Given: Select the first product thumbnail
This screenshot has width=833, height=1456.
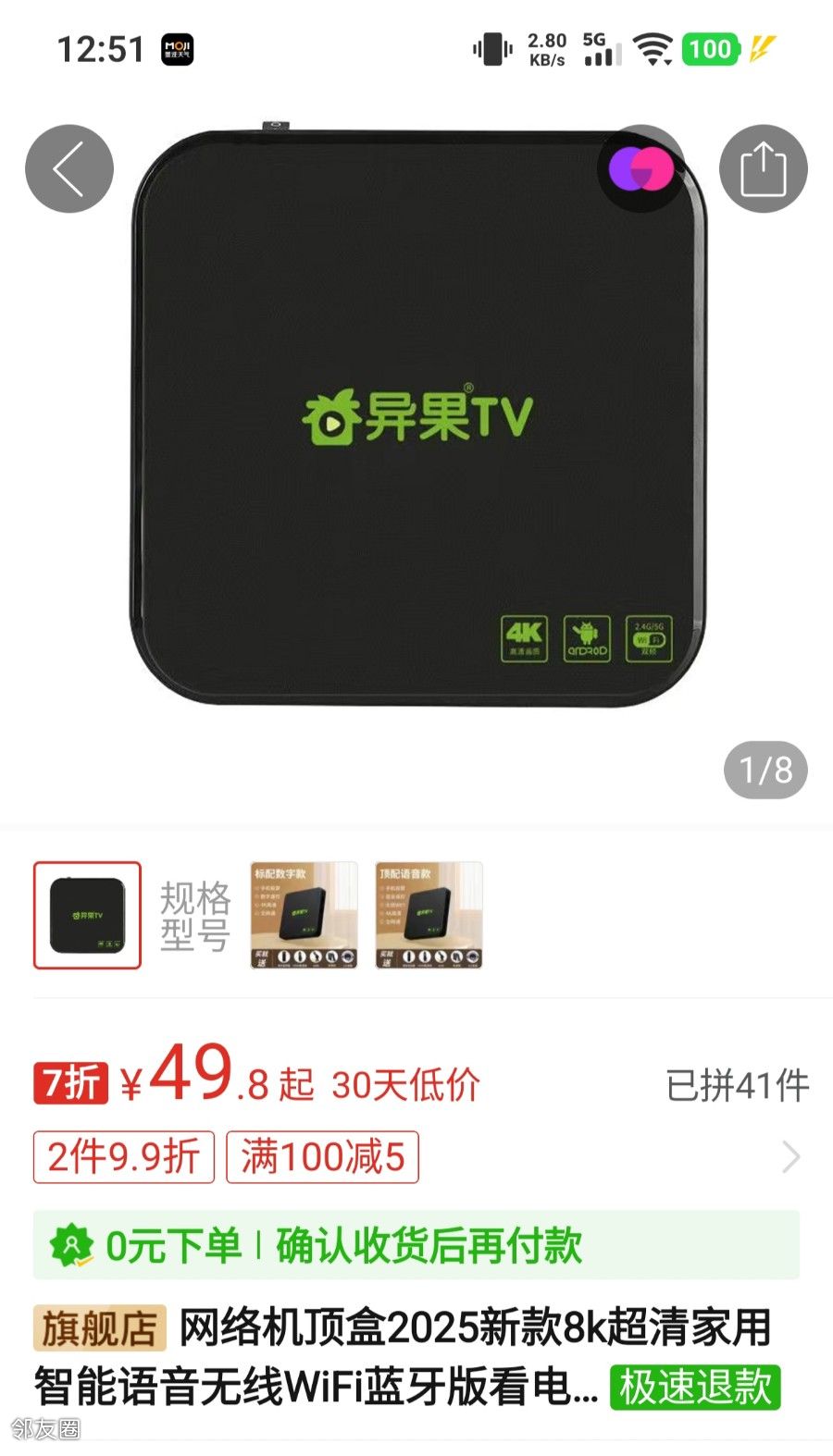Looking at the screenshot, I should [87, 915].
